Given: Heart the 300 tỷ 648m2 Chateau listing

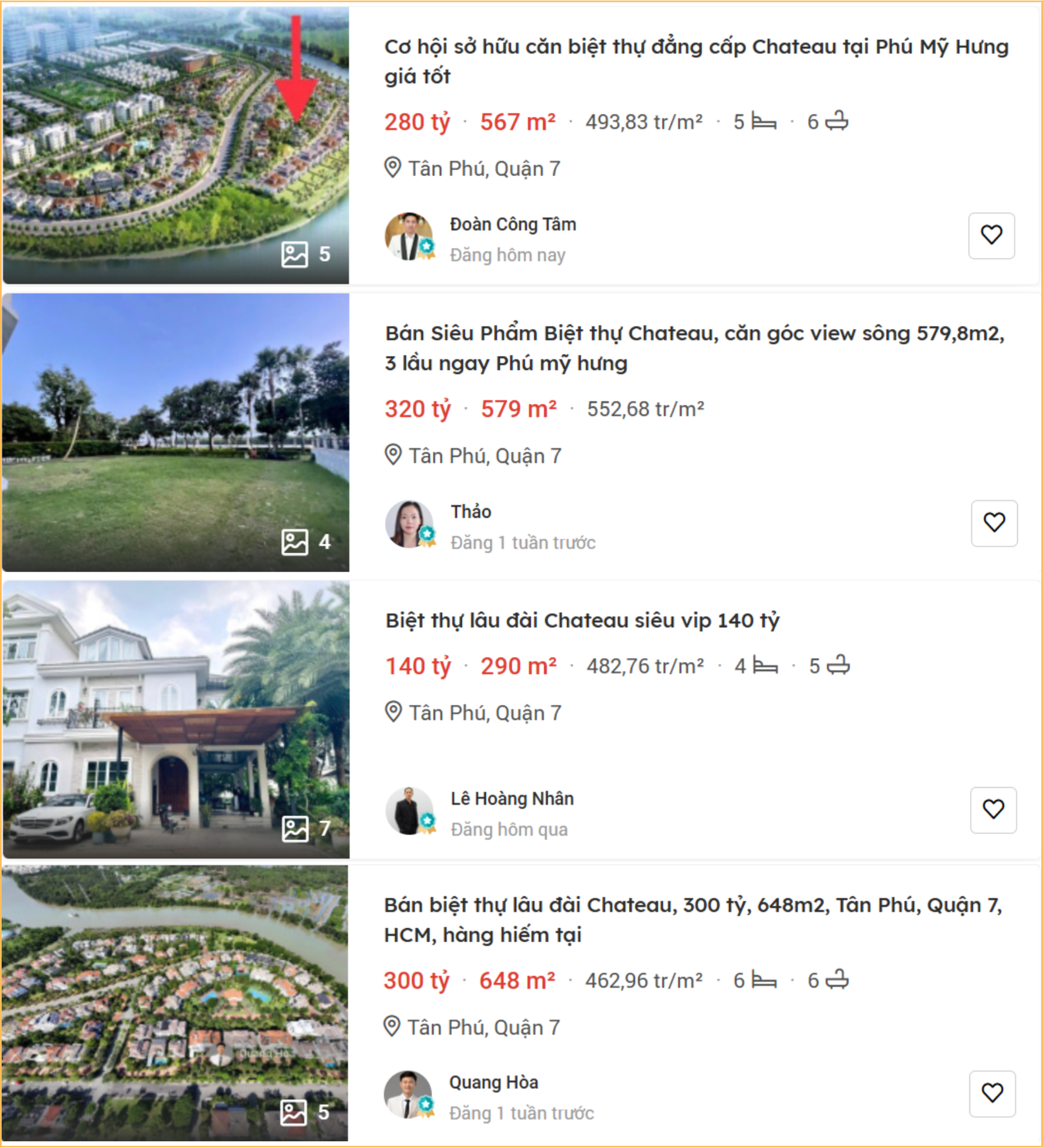Looking at the screenshot, I should [x=992, y=1093].
